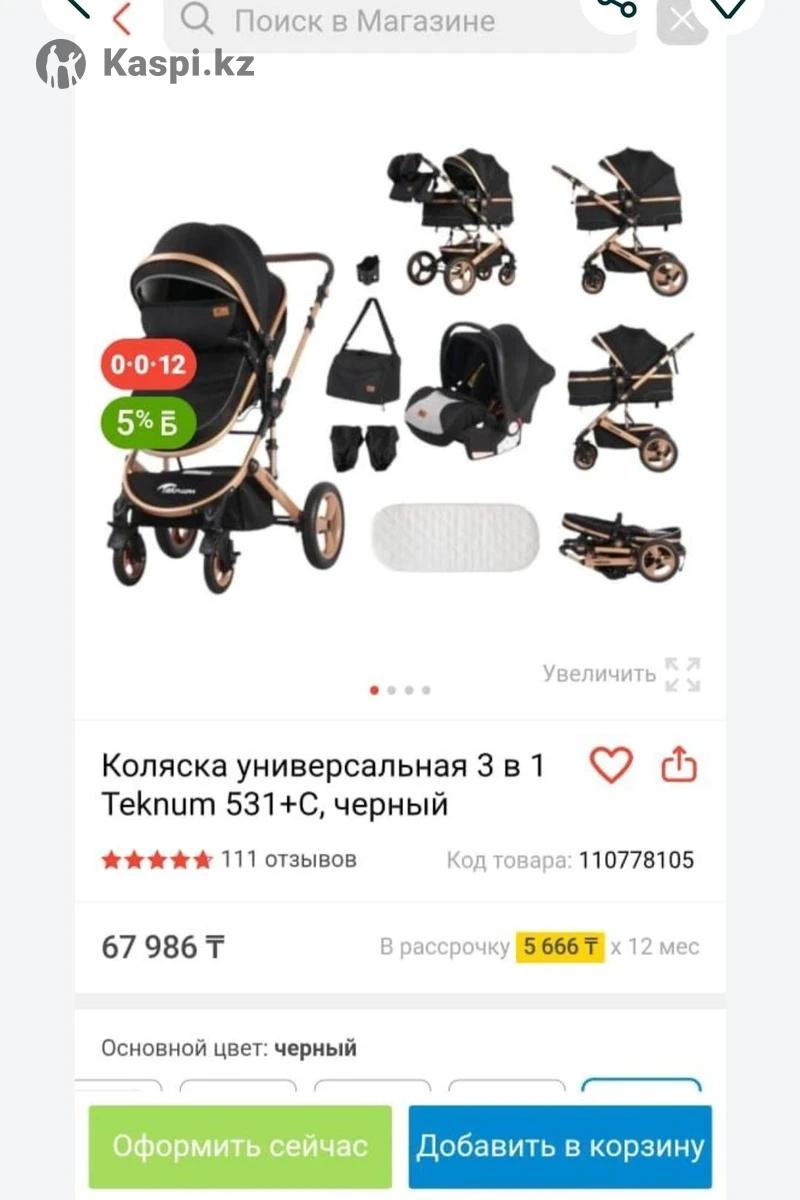Viewport: 800px width, 1200px height.
Task: Go back using the red arrow
Action: pos(122,19)
